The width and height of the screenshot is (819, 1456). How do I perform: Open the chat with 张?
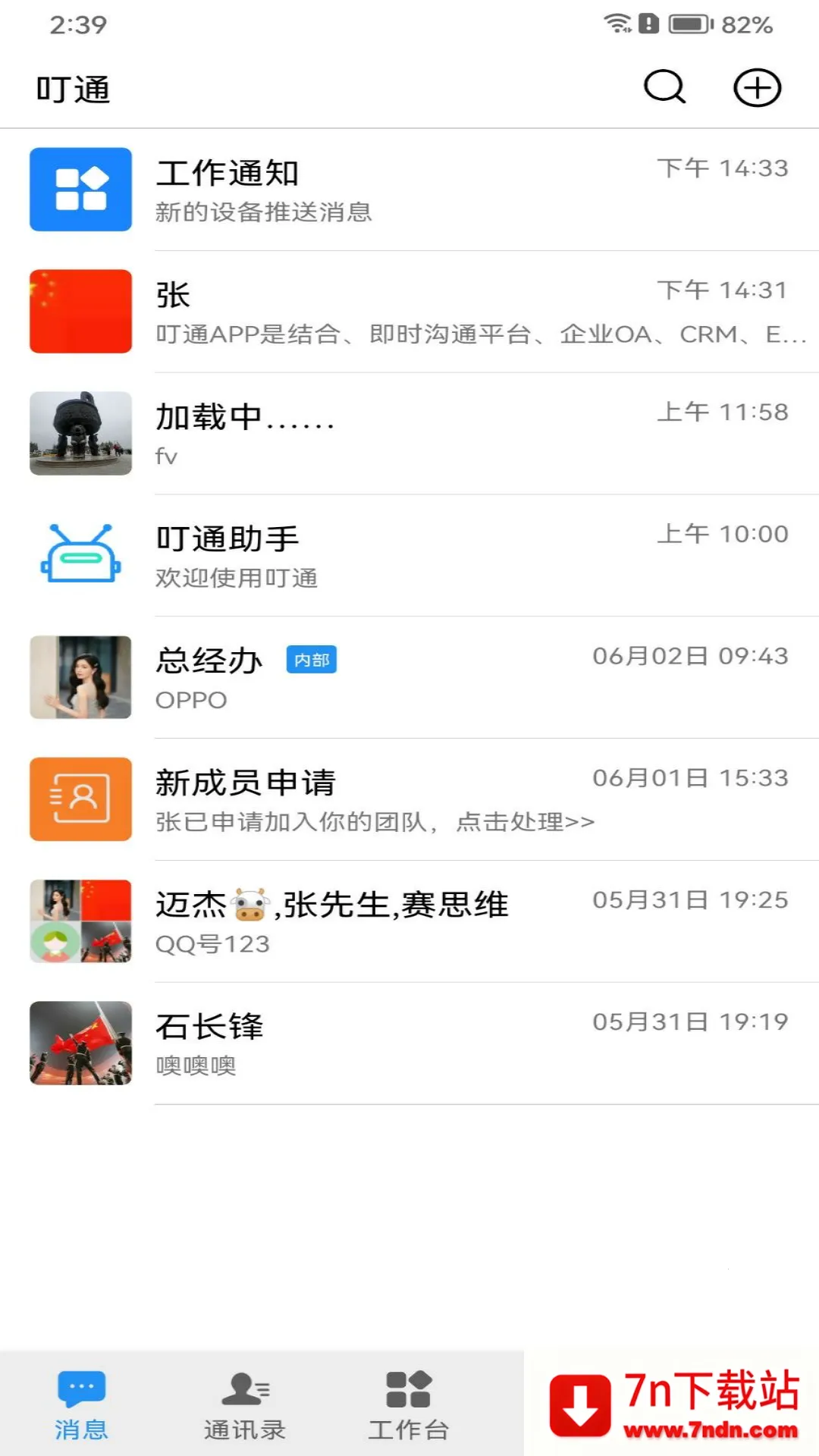pyautogui.click(x=409, y=312)
